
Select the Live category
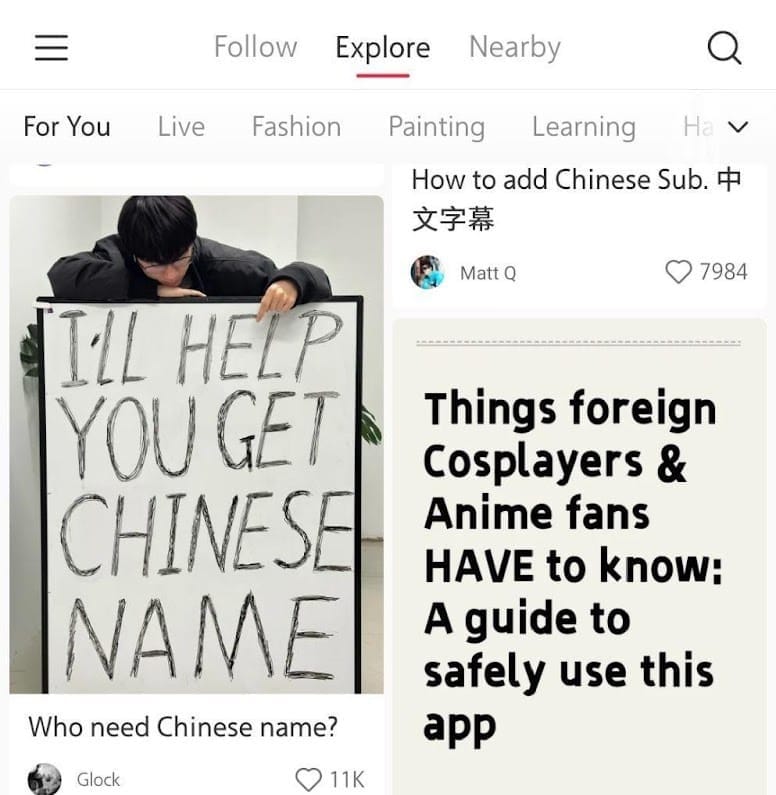pyautogui.click(x=181, y=127)
